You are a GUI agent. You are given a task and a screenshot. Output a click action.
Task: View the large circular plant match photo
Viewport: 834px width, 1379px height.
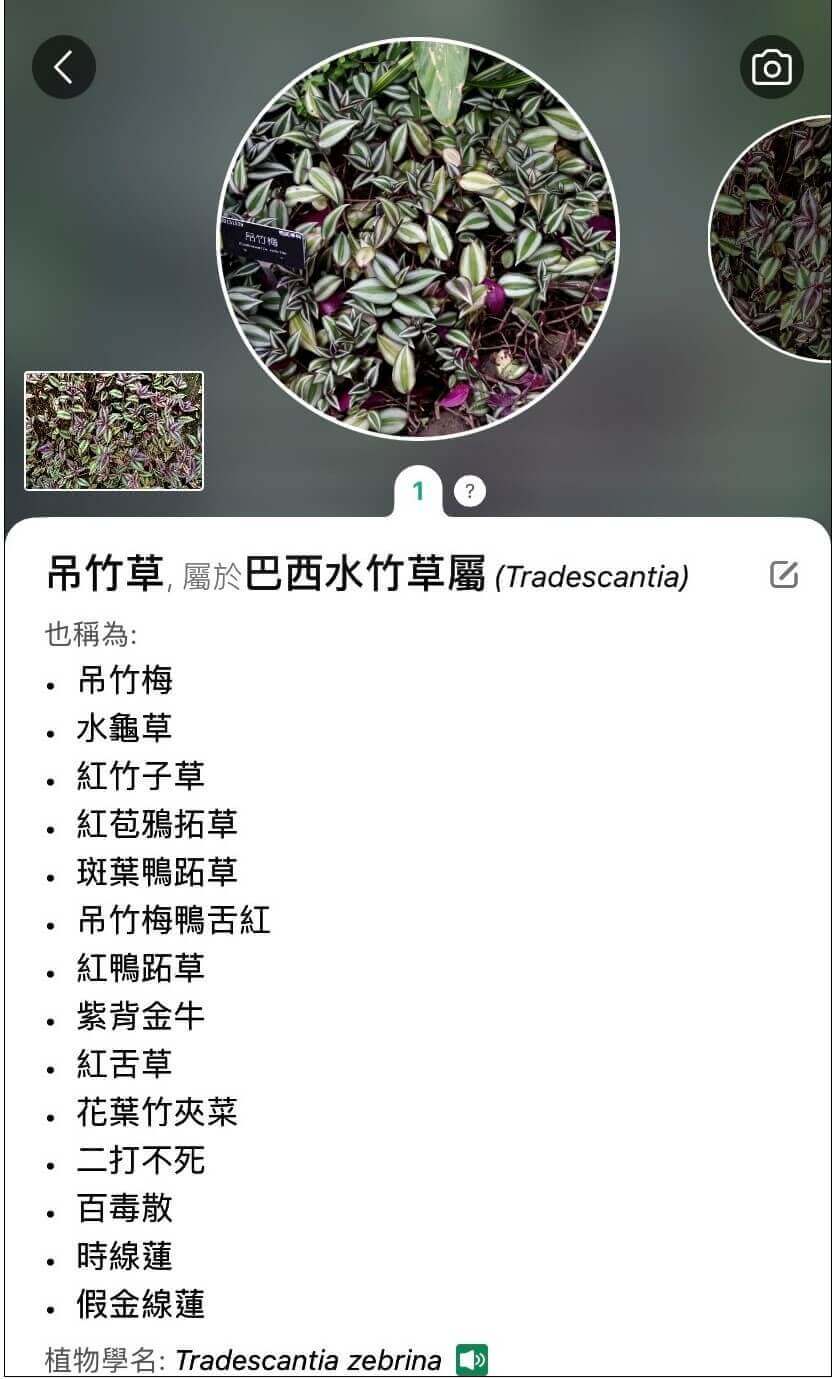click(418, 238)
